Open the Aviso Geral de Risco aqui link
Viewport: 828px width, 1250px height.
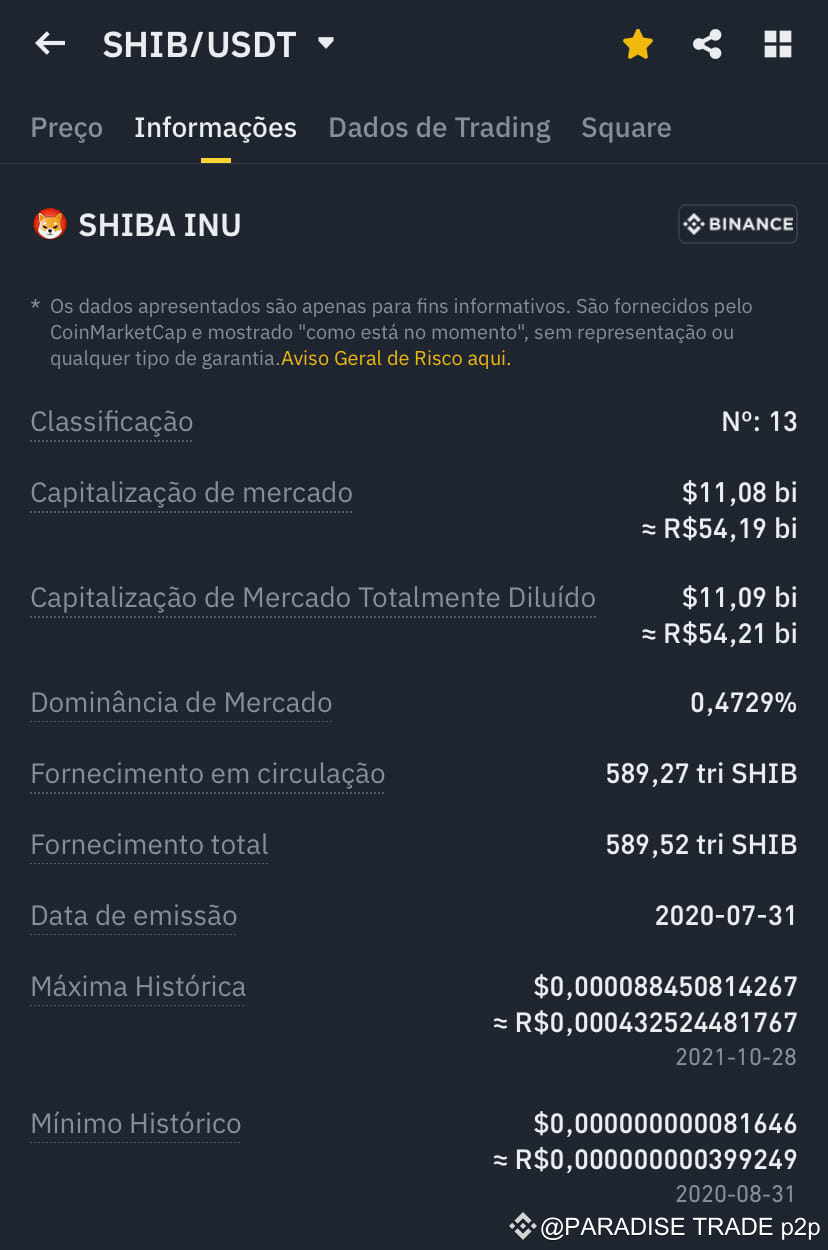click(x=396, y=358)
